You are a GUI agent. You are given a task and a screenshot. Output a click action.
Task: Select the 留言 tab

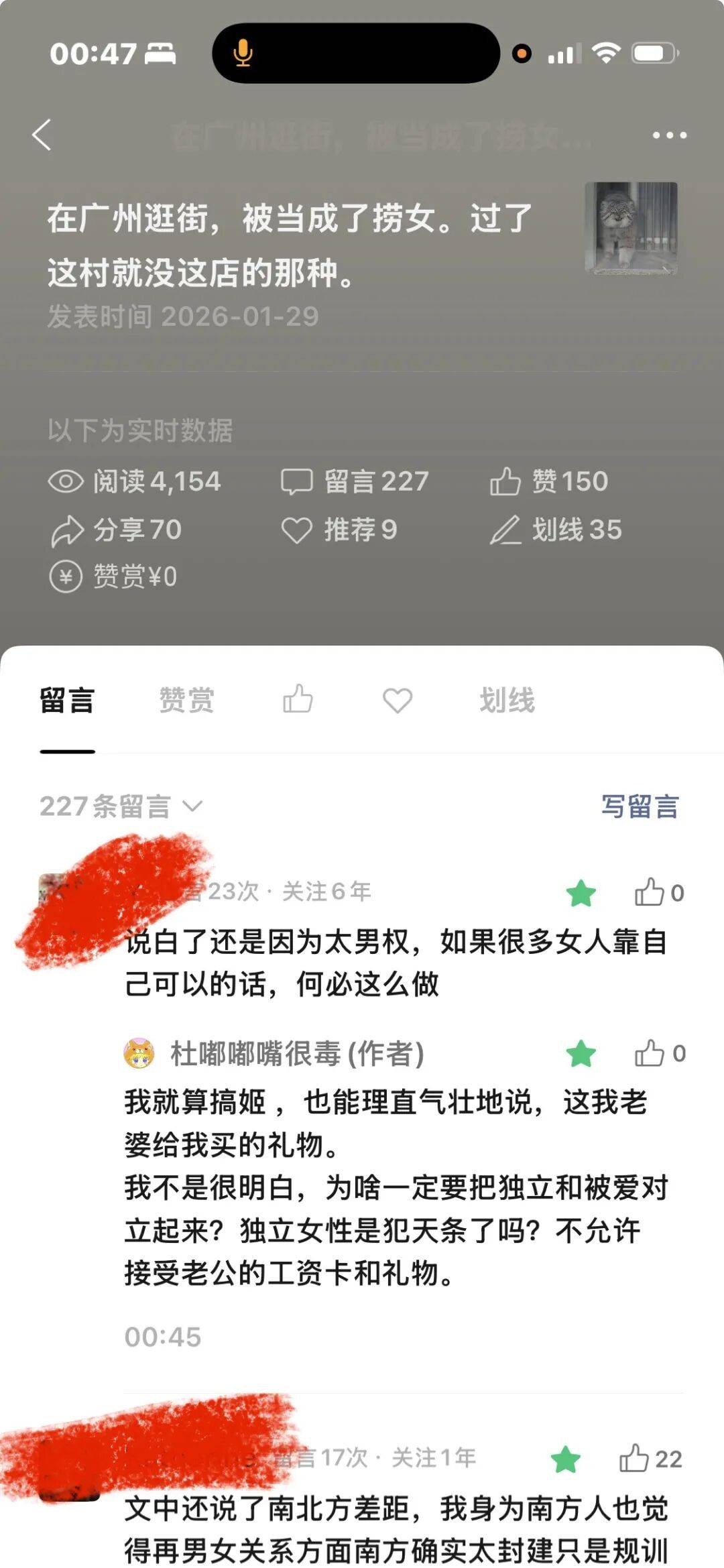tap(67, 701)
